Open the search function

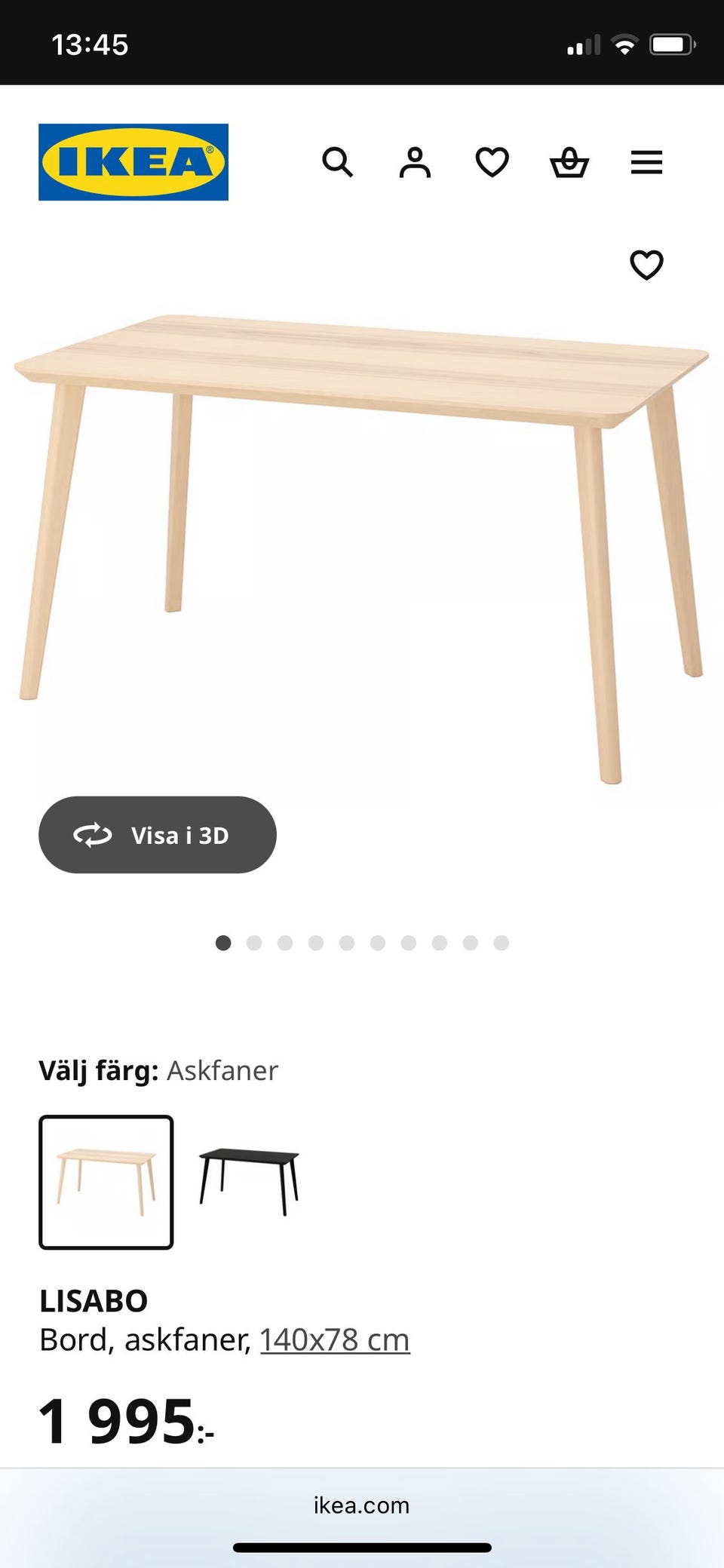[338, 162]
